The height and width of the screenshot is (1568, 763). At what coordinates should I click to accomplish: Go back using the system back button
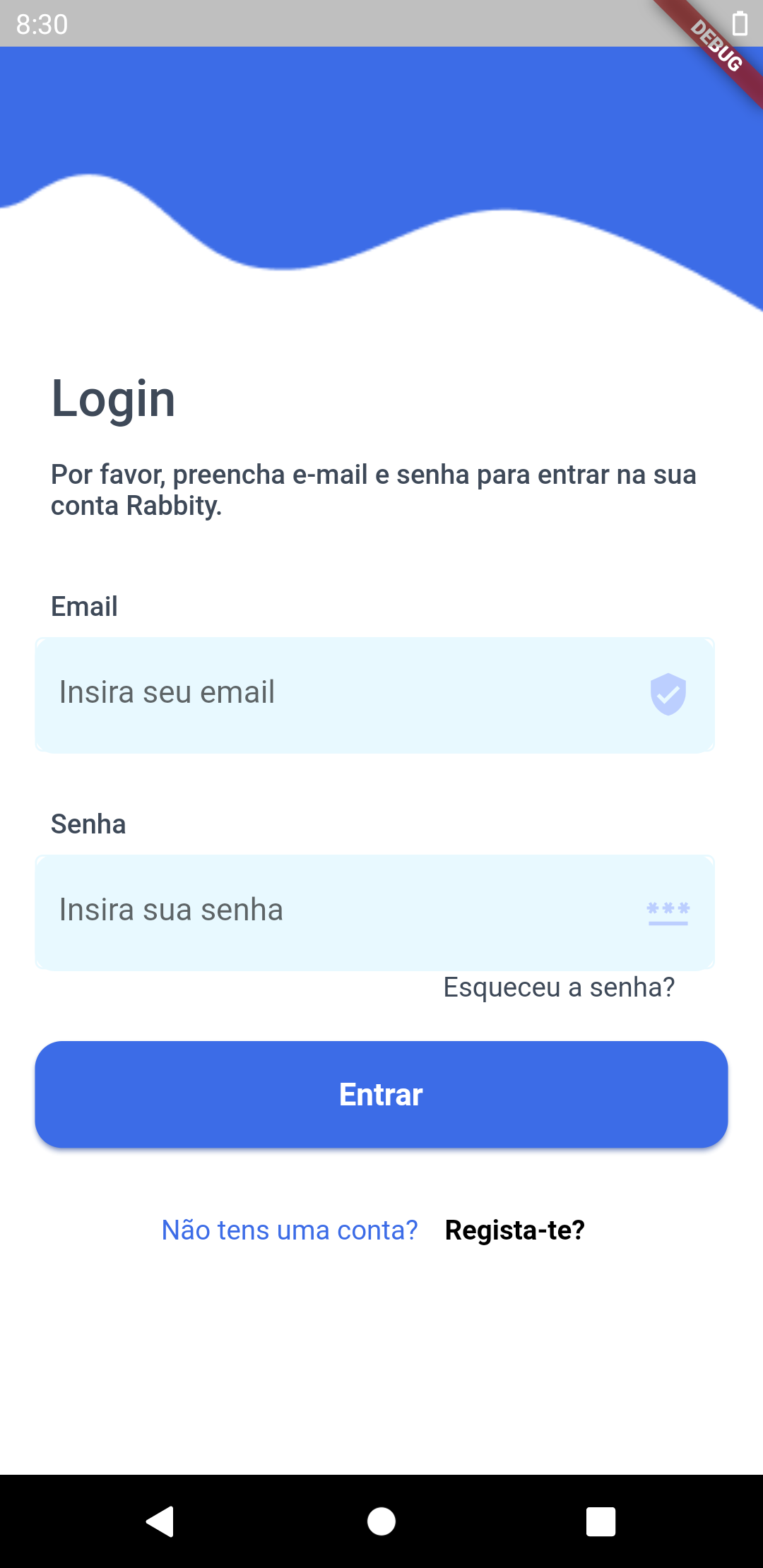[x=160, y=1521]
